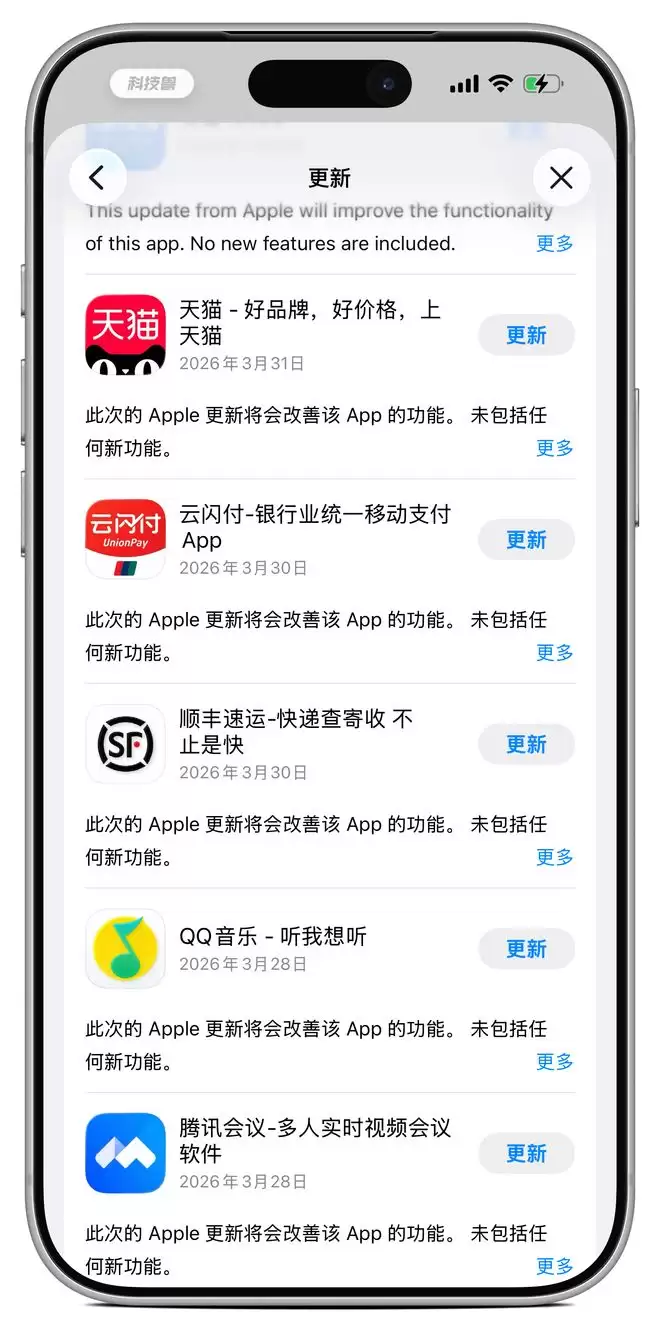The image size is (660, 1329).
Task: Expand 更多 under the 腾讯会议 update notes
Action: point(554,1266)
